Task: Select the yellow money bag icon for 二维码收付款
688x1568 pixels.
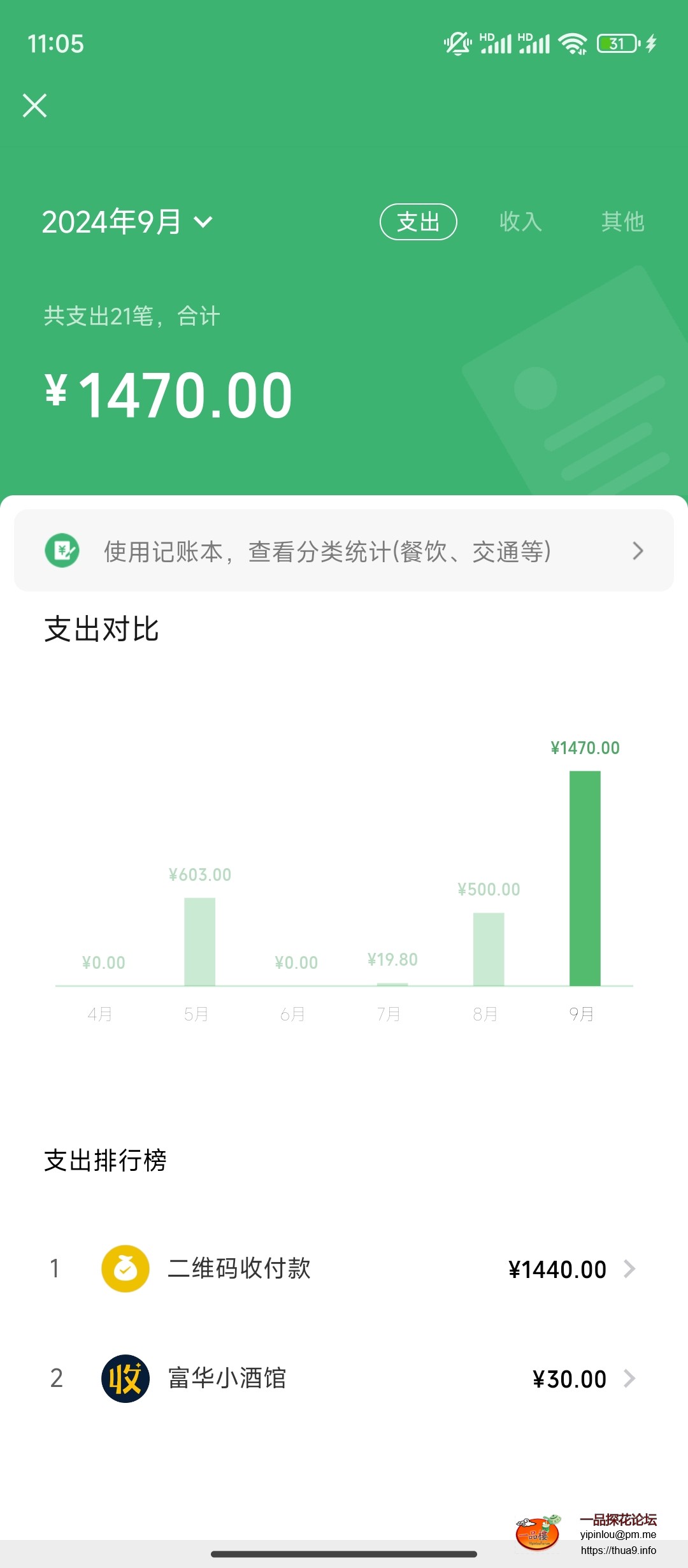Action: click(x=125, y=1268)
